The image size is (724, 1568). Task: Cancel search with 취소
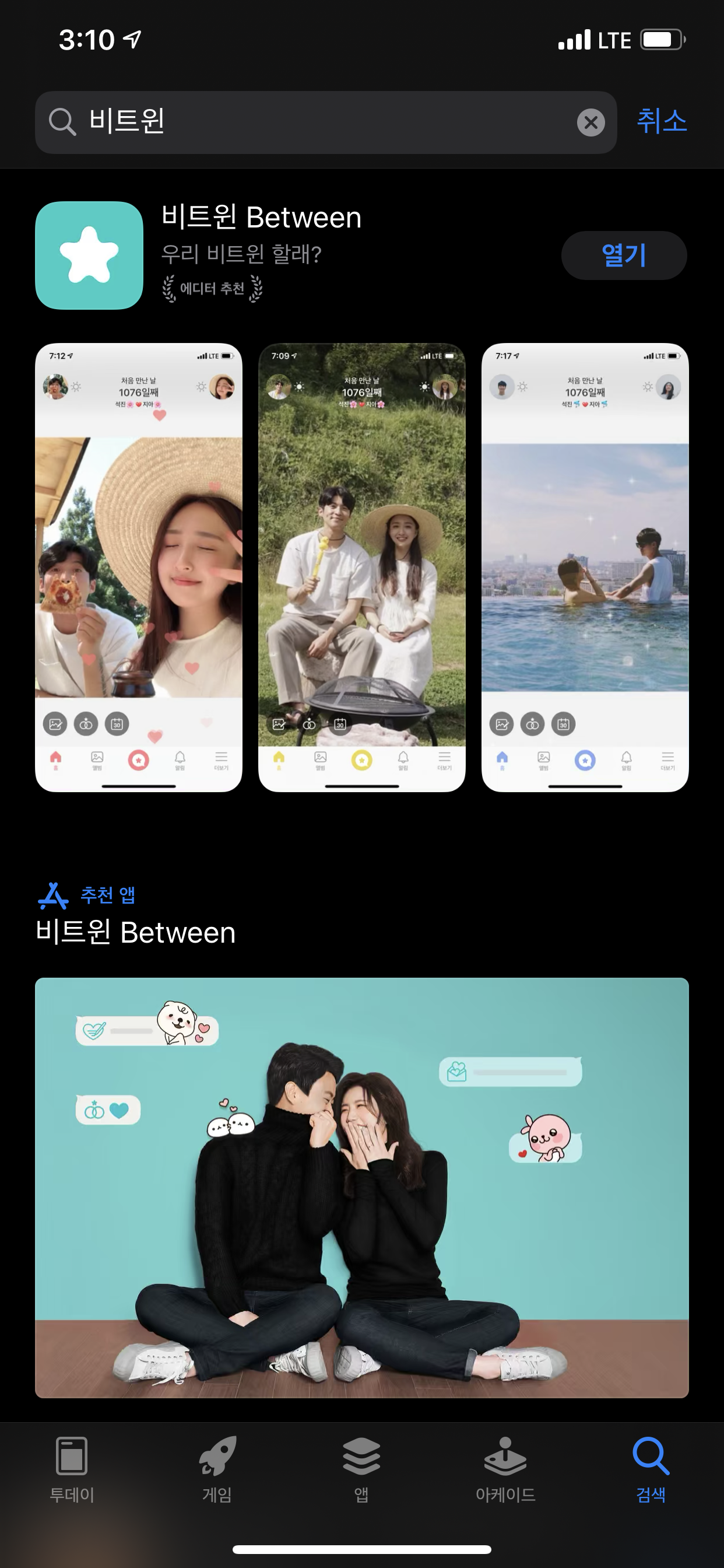[x=661, y=121]
